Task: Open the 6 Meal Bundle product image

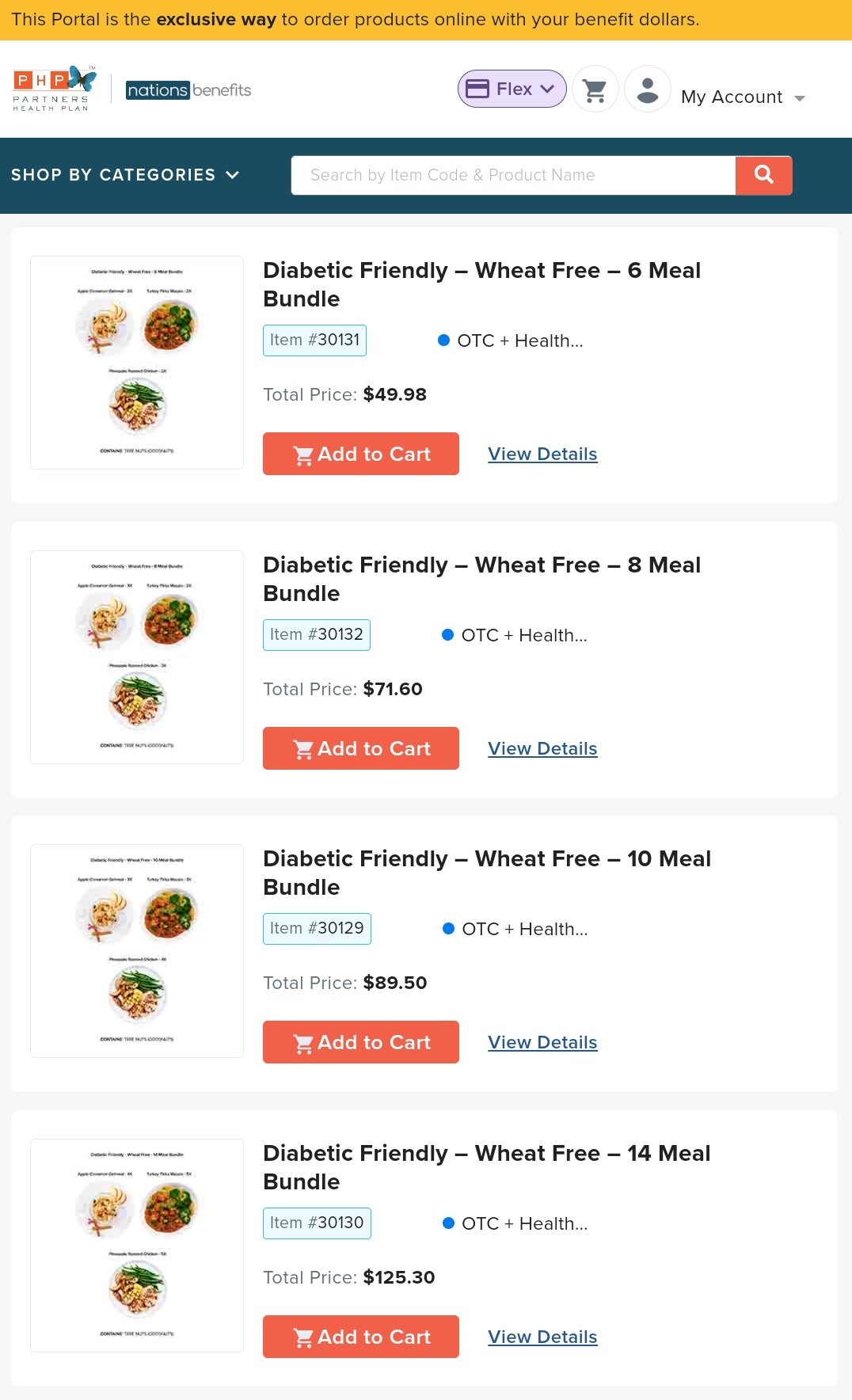Action: point(137,363)
